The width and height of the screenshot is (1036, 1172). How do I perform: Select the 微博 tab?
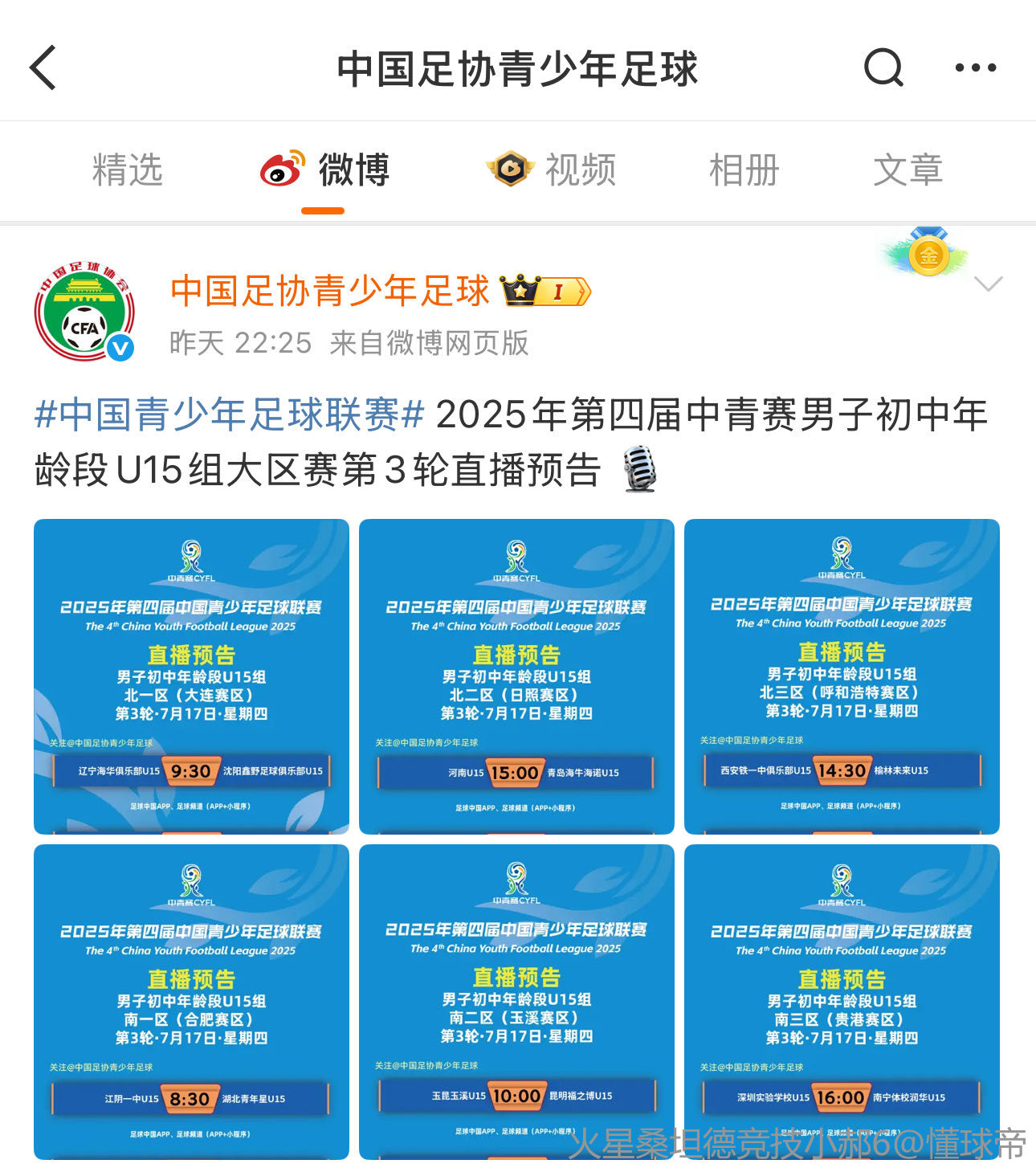tap(324, 170)
